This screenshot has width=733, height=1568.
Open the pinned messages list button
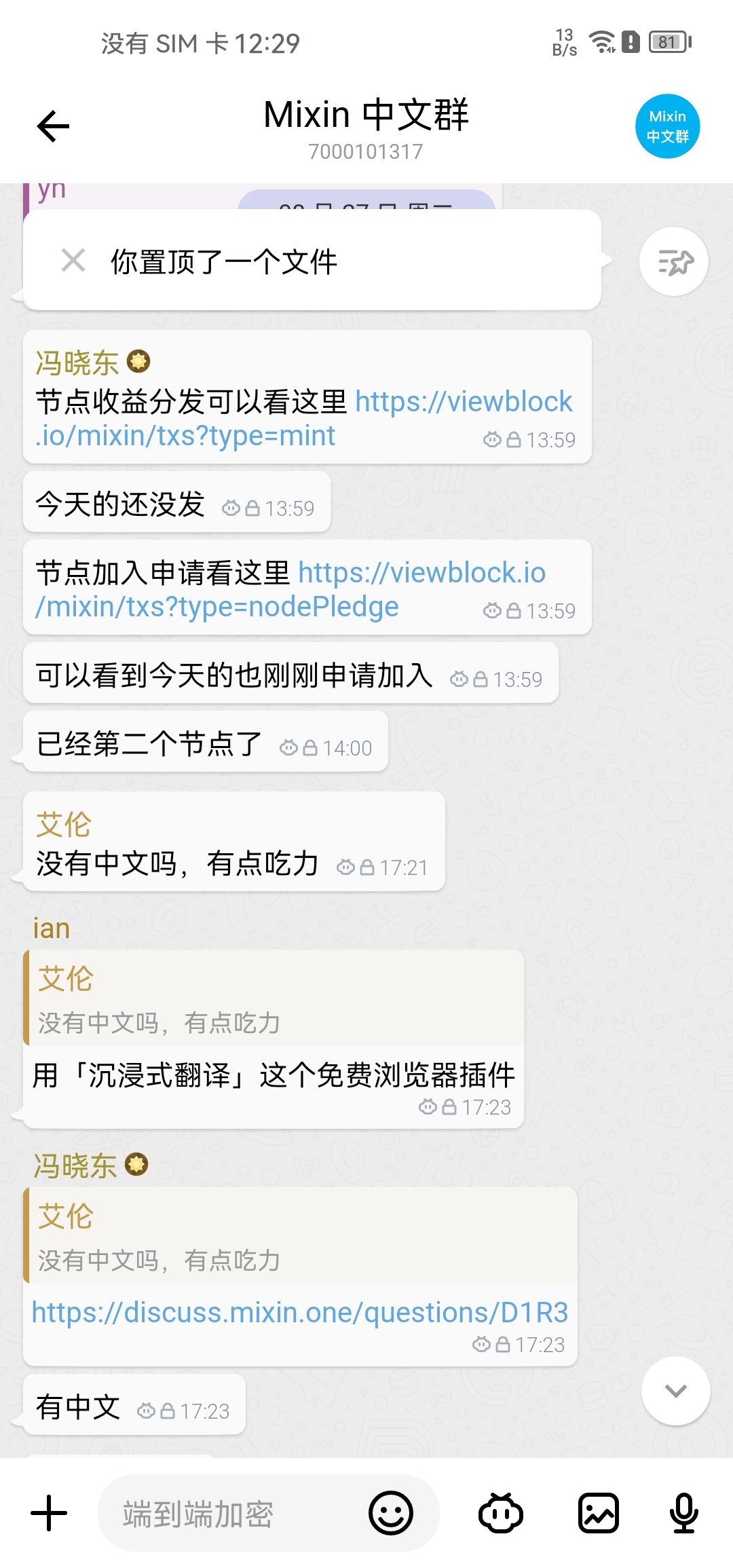674,261
